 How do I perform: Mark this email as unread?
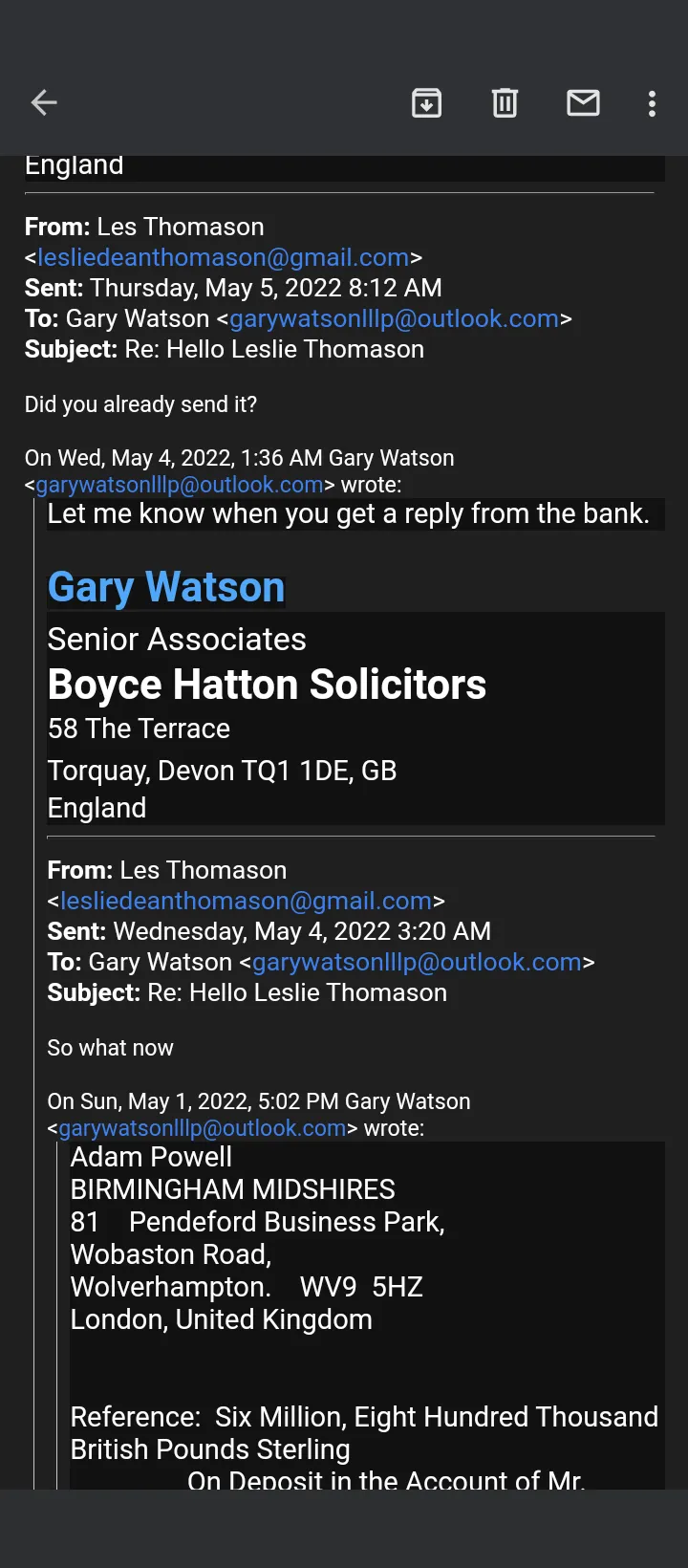pos(583,102)
